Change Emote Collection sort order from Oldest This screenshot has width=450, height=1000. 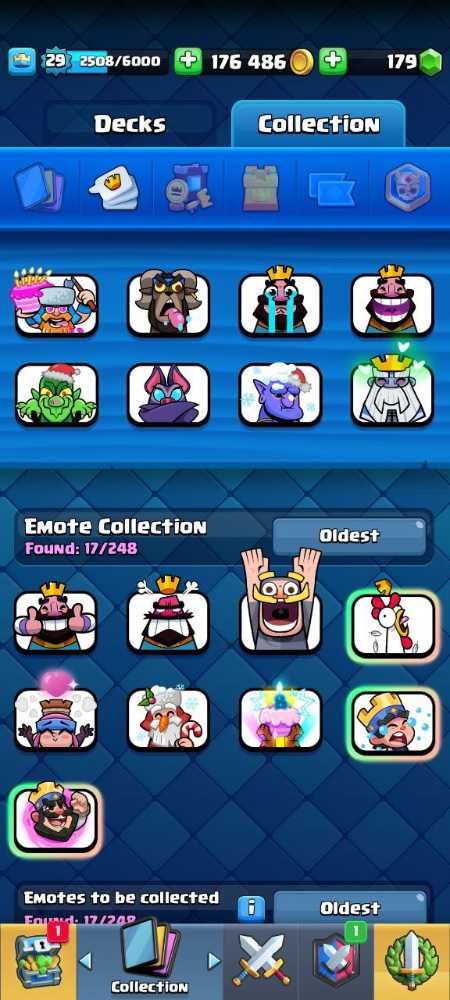coord(349,536)
